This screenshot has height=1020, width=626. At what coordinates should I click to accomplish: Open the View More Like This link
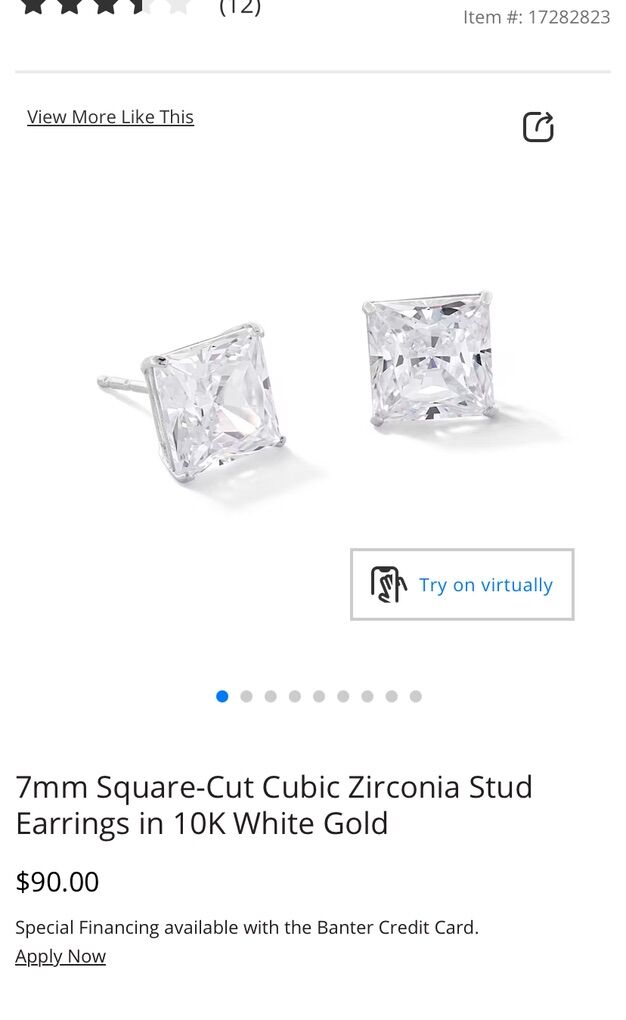coord(110,117)
